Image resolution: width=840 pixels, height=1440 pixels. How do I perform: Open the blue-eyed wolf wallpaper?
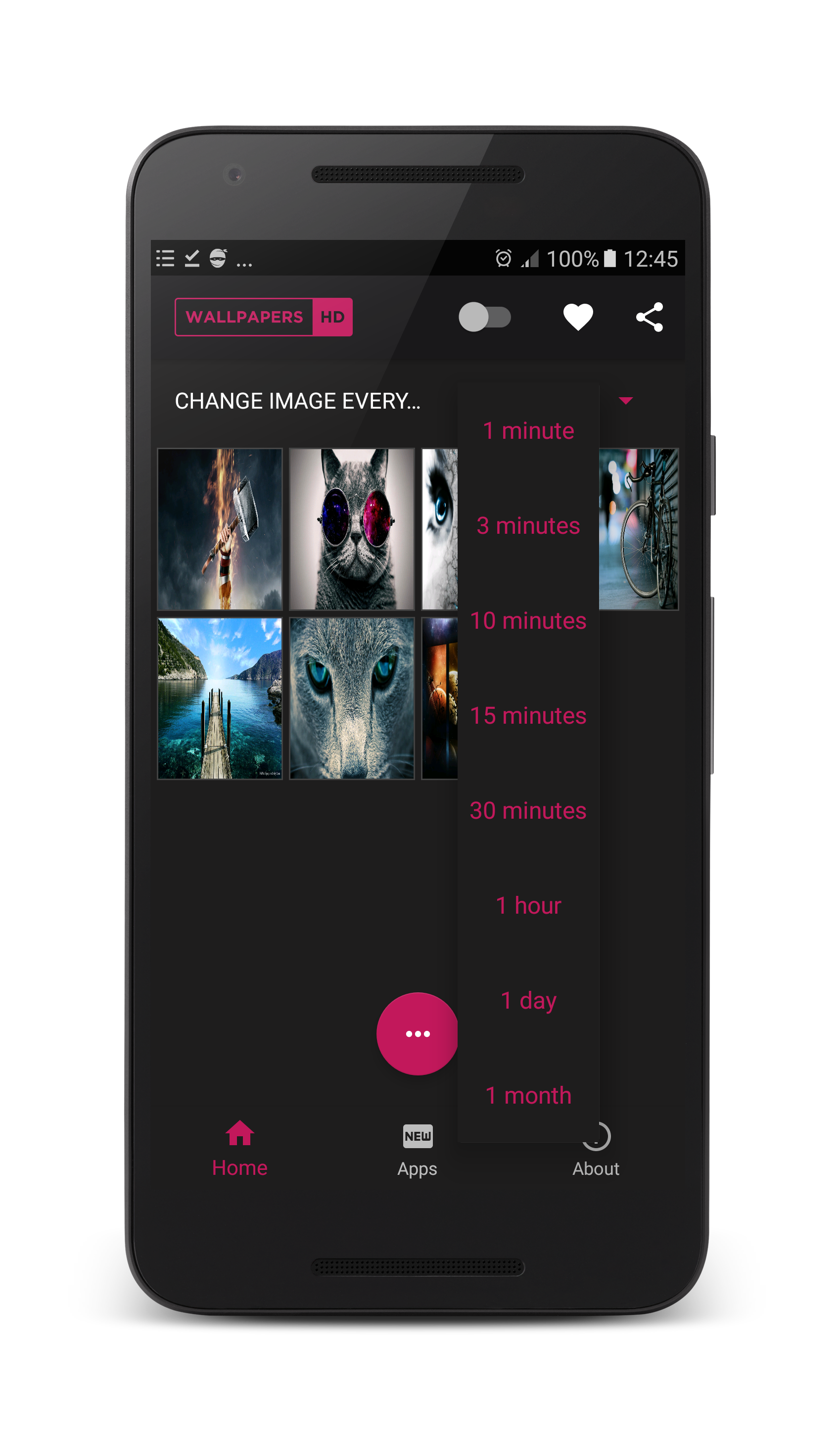pyautogui.click(x=351, y=697)
